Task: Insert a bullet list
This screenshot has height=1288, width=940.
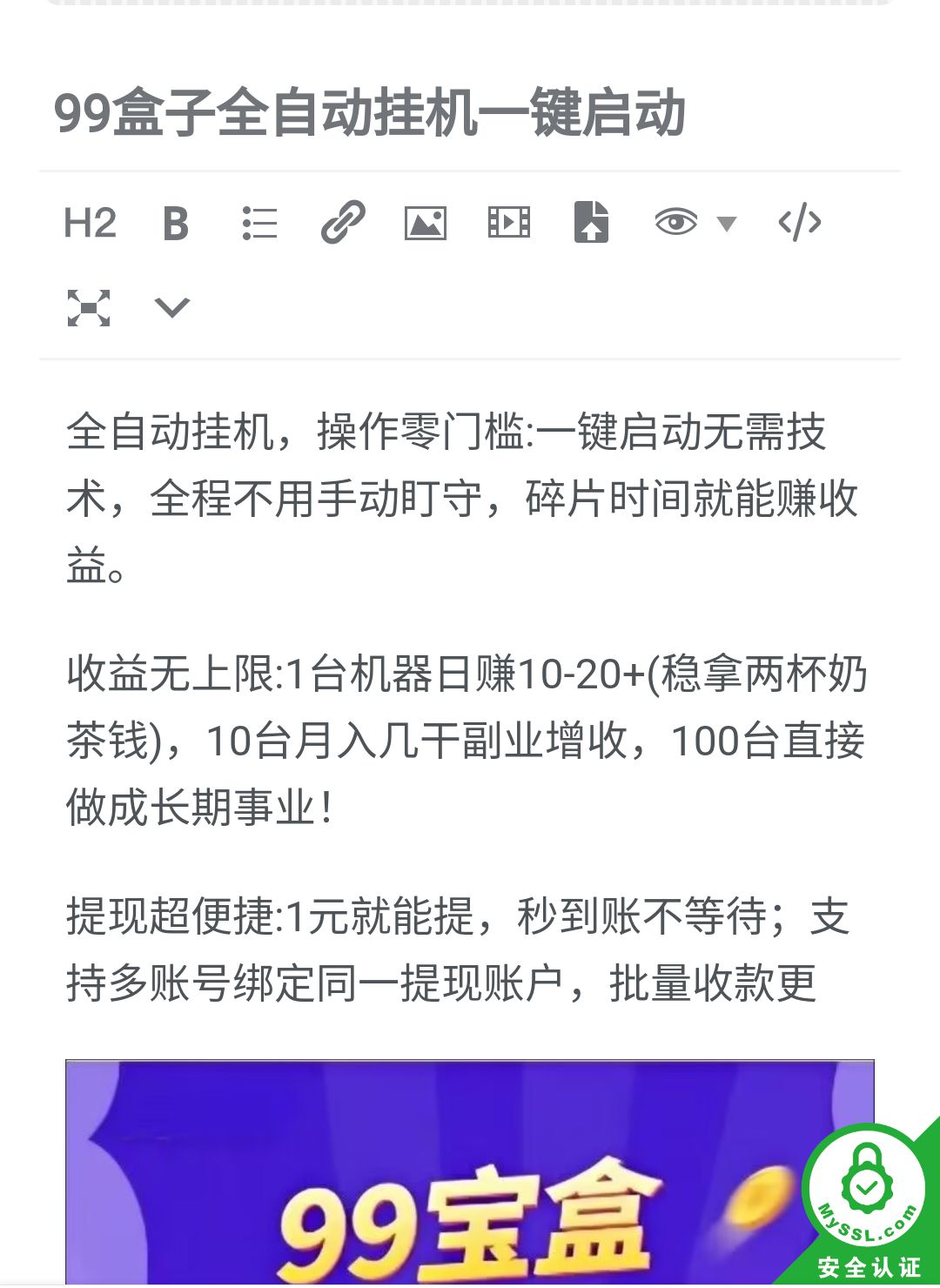Action: click(258, 223)
